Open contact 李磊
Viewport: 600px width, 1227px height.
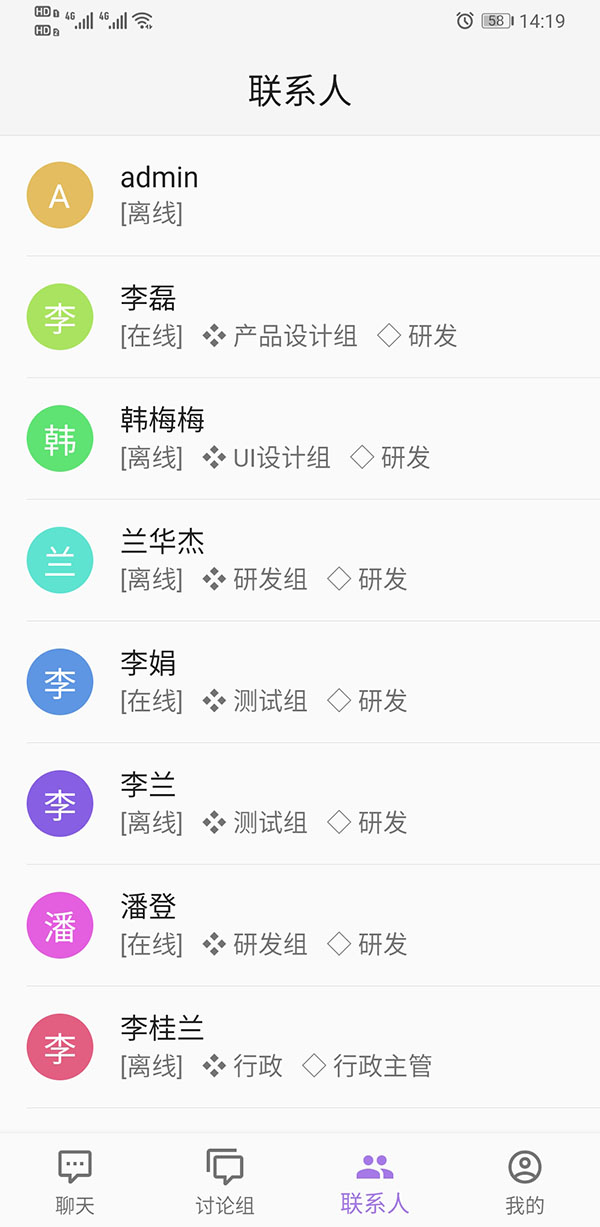tap(300, 317)
